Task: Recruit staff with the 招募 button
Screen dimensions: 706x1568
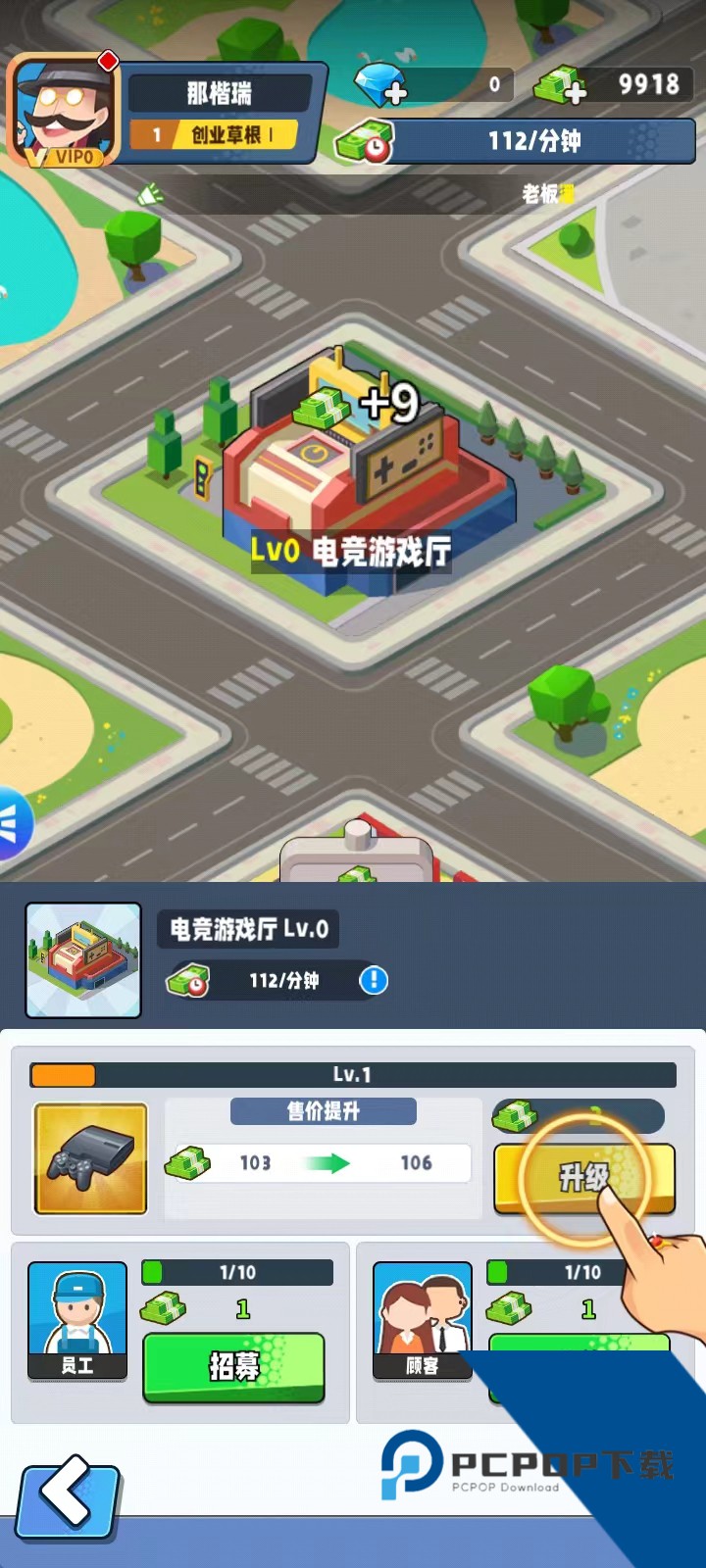Action: tap(233, 1366)
